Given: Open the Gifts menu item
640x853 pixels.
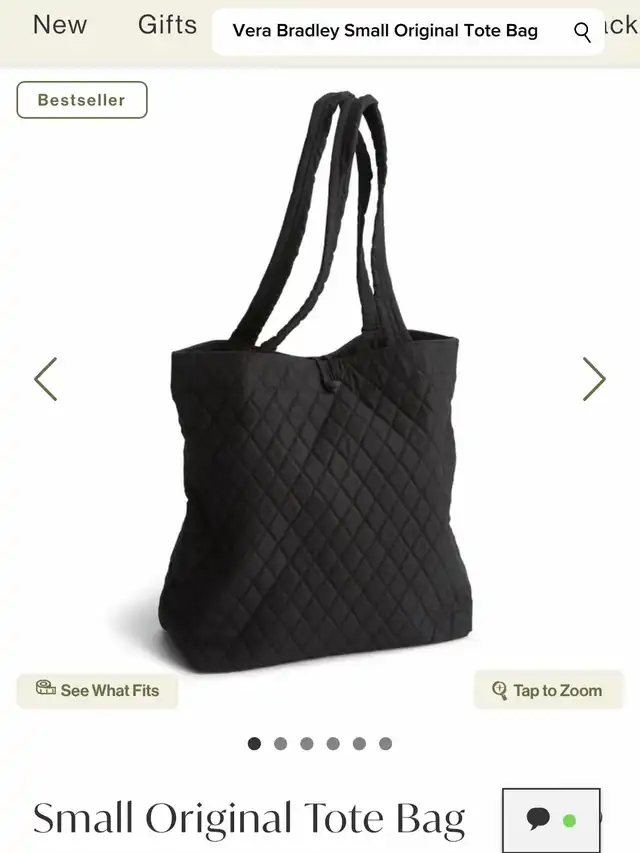Looking at the screenshot, I should pyautogui.click(x=167, y=25).
